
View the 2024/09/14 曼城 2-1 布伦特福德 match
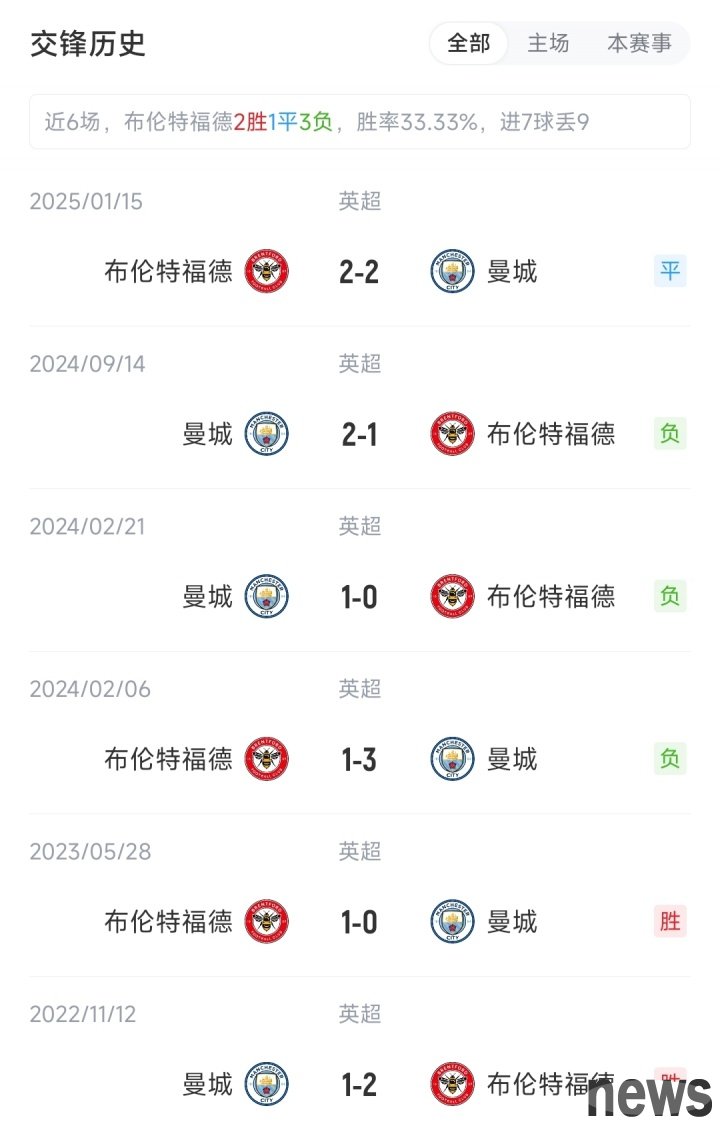(359, 434)
